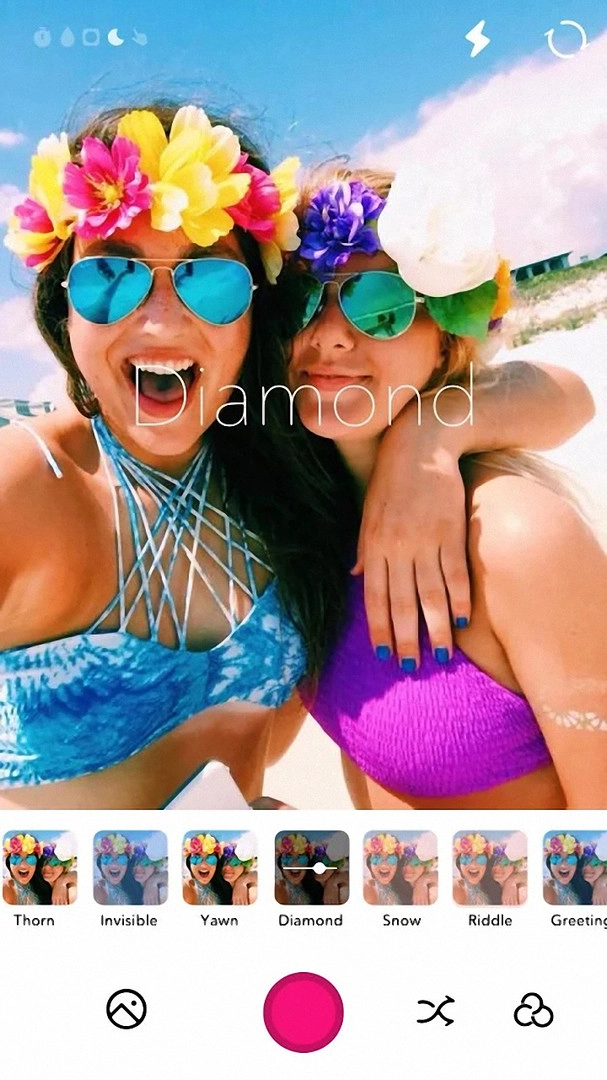
Task: Open the filter collection icon
Action: coord(533,1011)
